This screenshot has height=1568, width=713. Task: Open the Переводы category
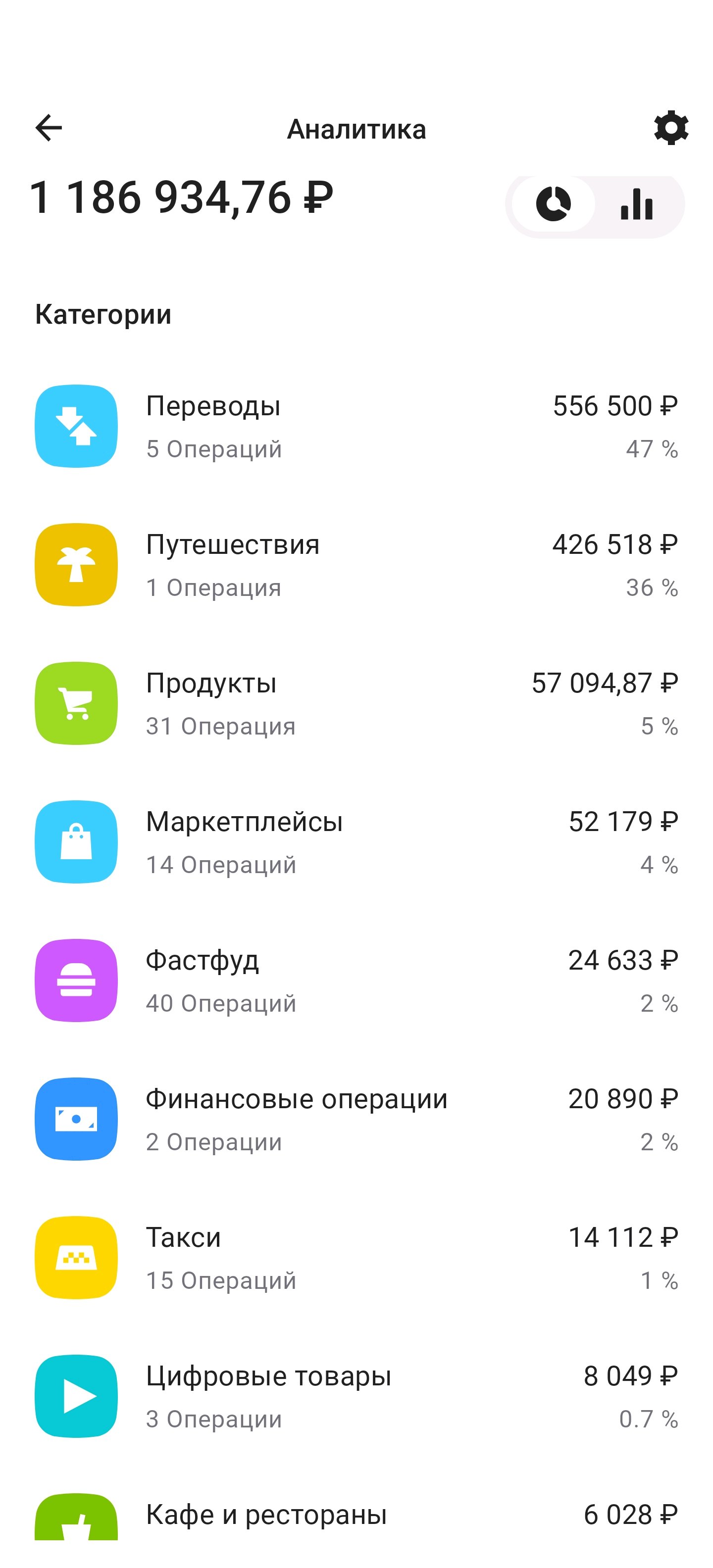coord(356,426)
